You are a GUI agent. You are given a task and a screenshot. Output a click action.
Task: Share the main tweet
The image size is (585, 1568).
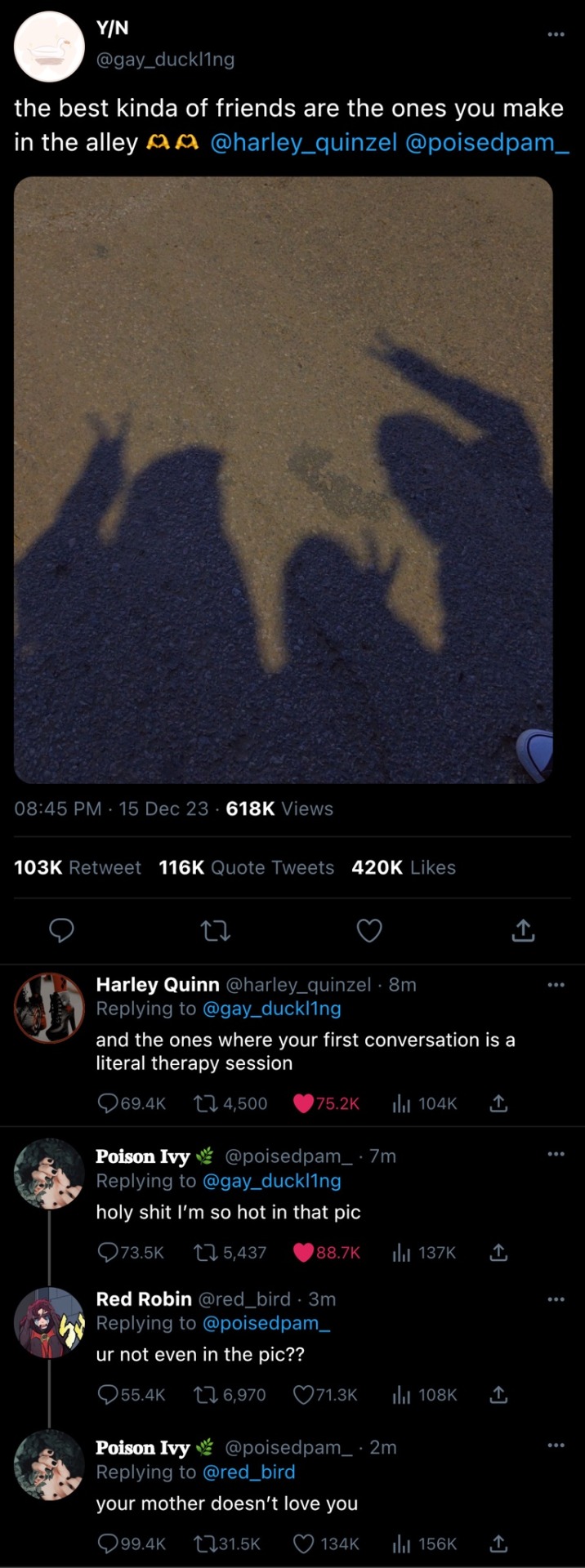pyautogui.click(x=523, y=930)
